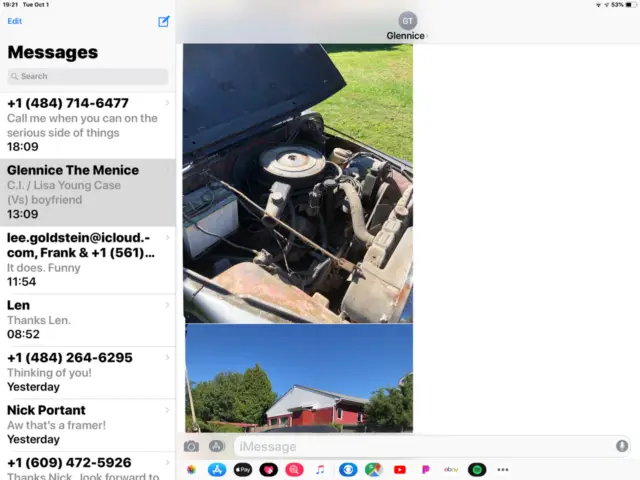Open the chat with +1 (484) 714-6477
Viewport: 640px width, 480px height.
click(88, 125)
